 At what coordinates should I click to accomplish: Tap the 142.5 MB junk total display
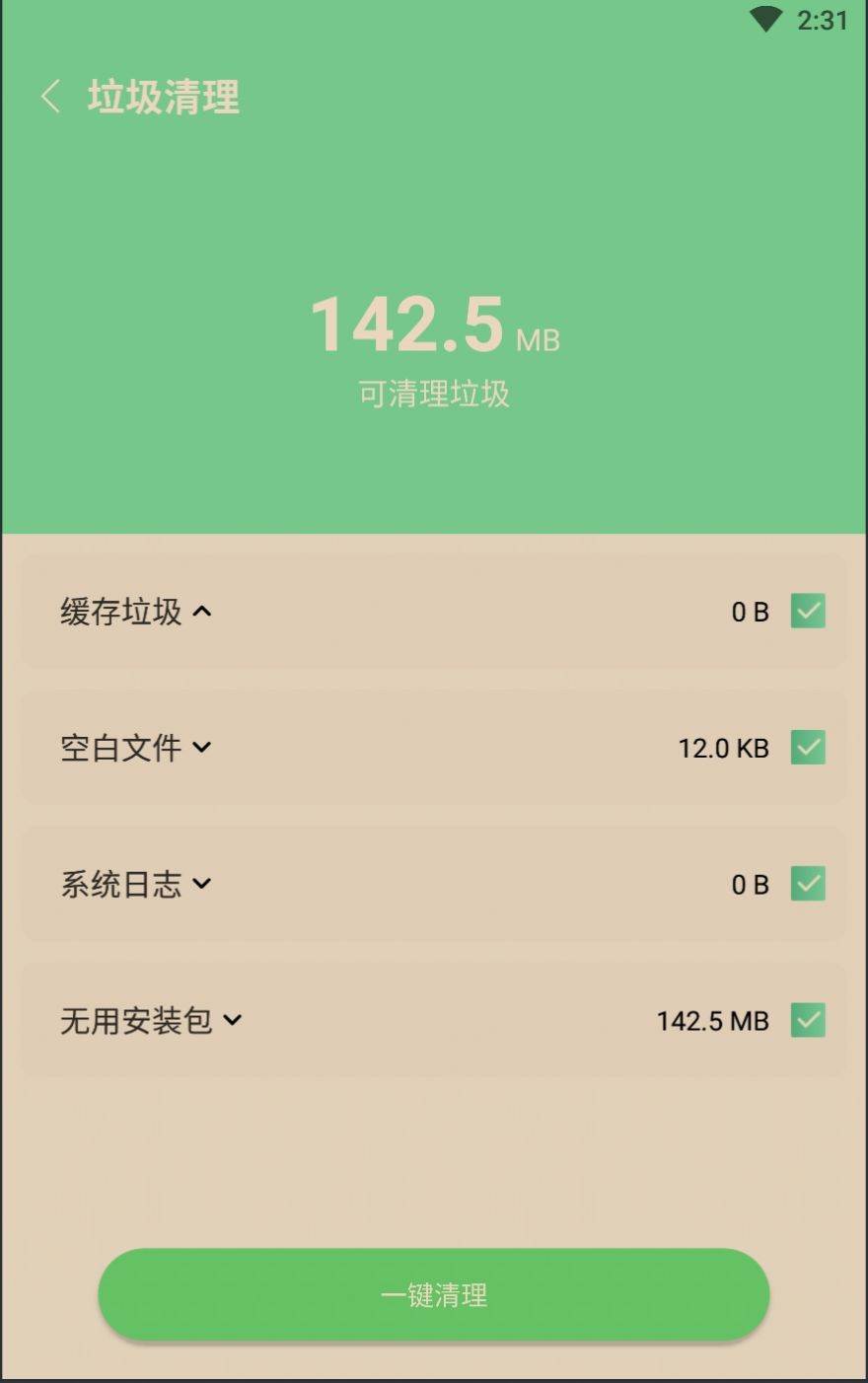tap(434, 328)
